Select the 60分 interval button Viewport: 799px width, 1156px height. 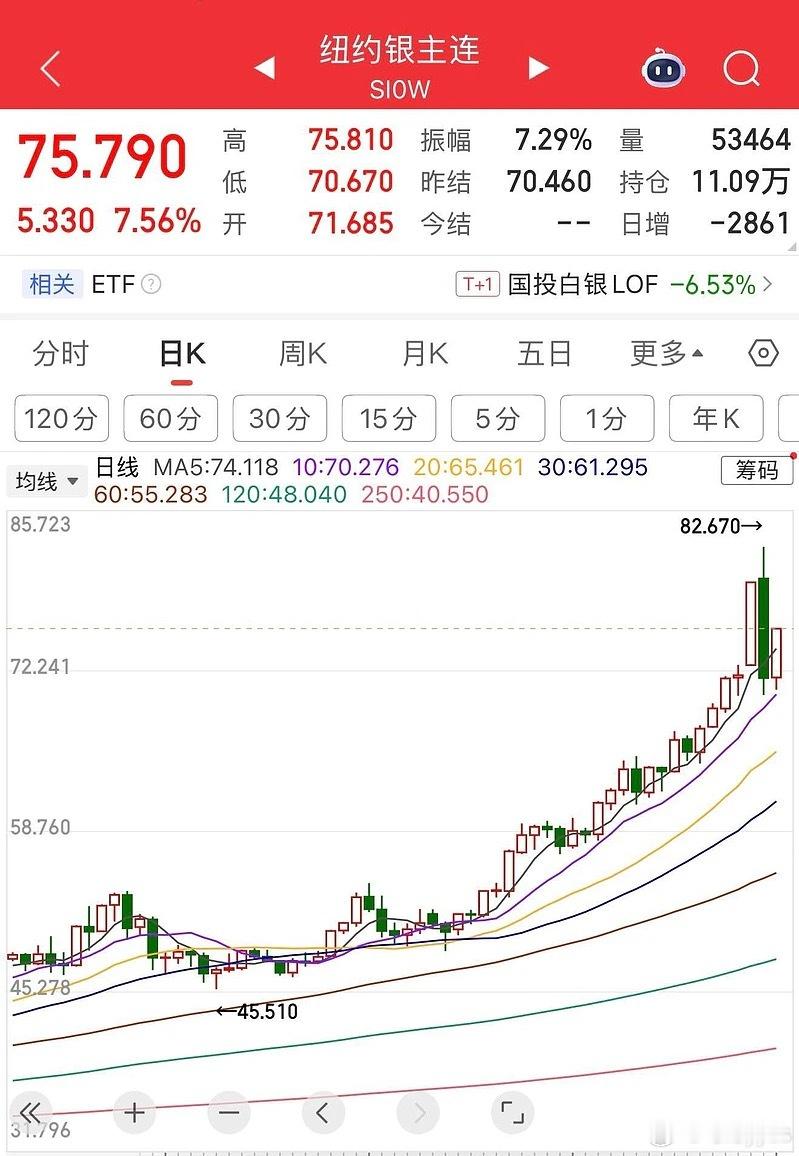click(170, 419)
